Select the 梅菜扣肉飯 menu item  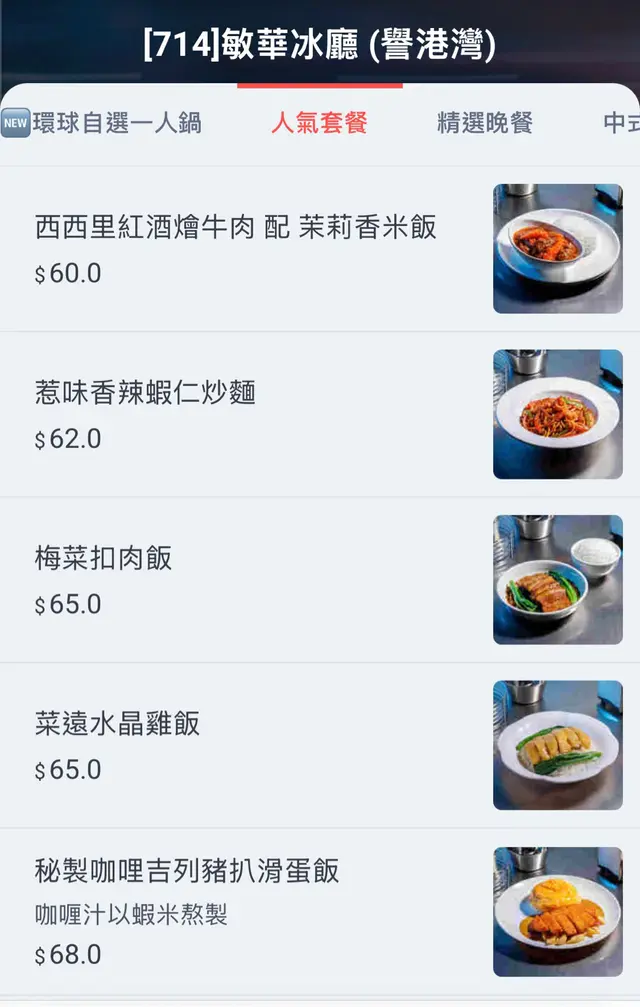[104, 579]
